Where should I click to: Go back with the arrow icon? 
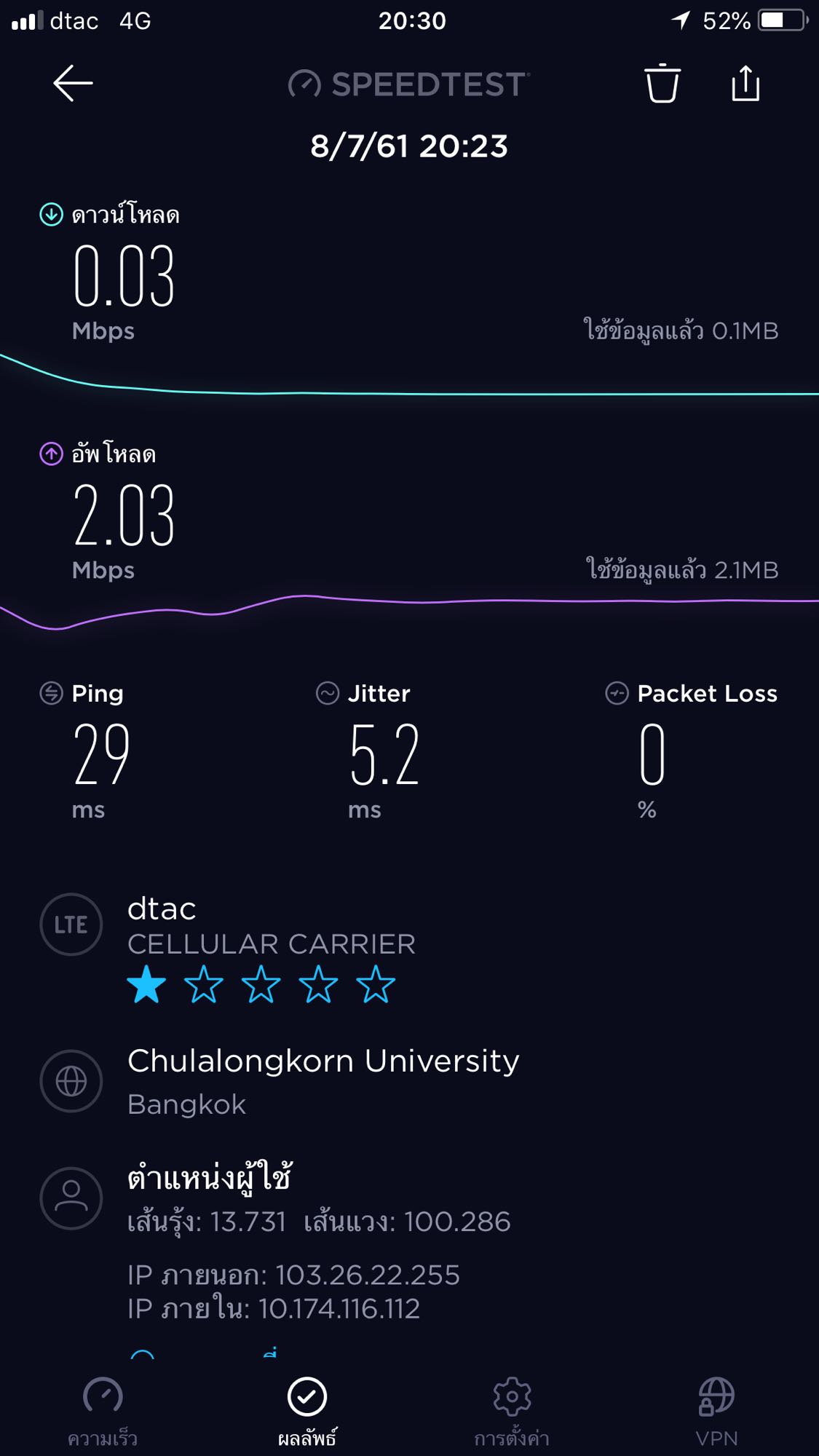click(73, 83)
